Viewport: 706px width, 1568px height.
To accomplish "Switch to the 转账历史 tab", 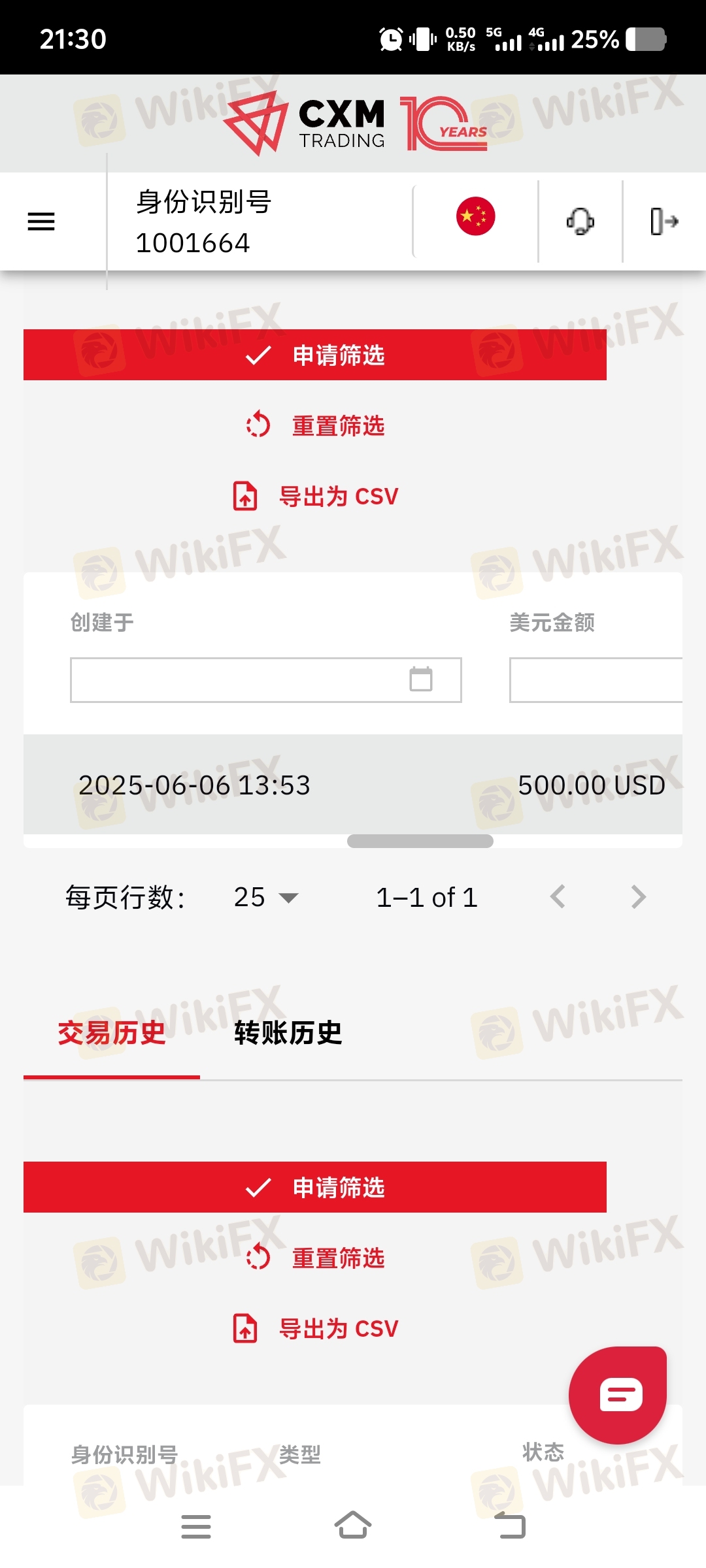I will (x=288, y=1033).
